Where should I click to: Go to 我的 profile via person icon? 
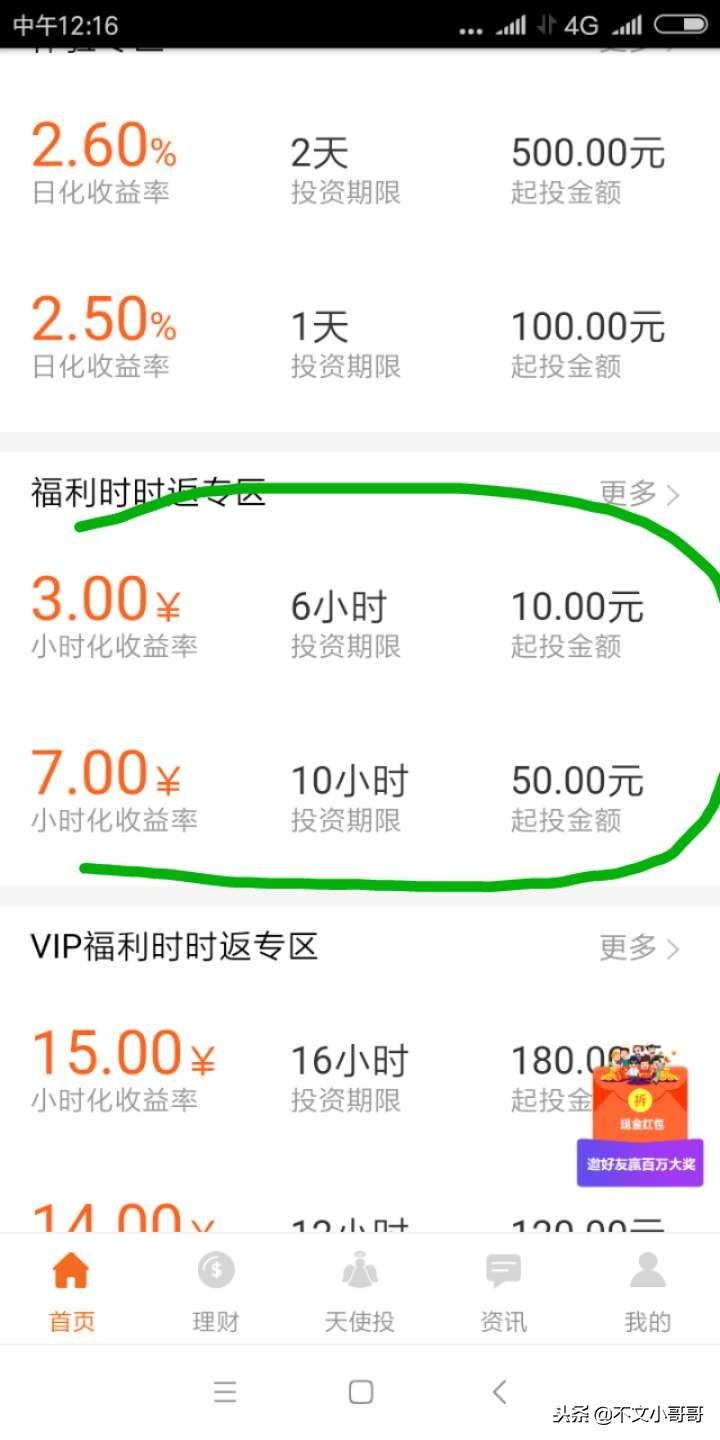[x=646, y=1268]
